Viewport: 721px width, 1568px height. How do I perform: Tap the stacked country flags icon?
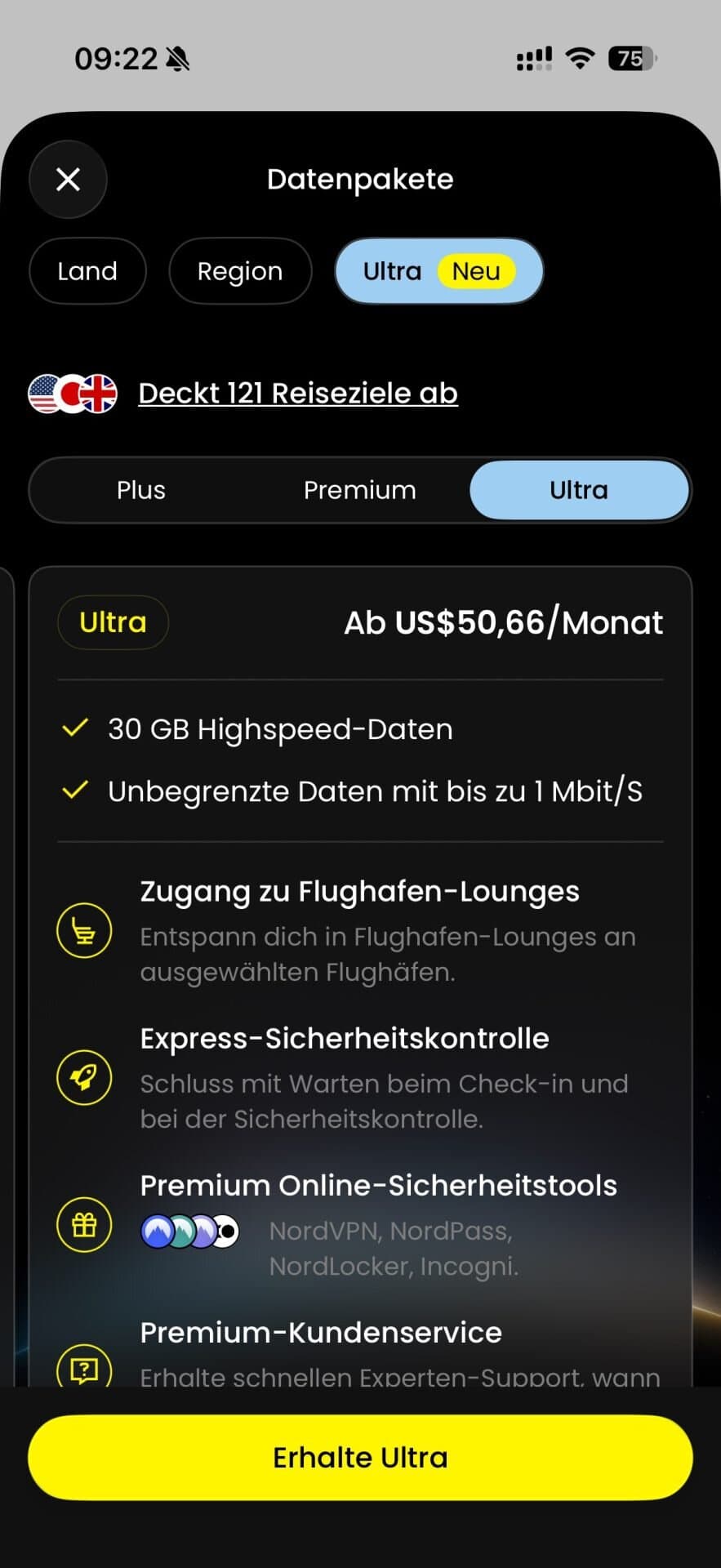(x=72, y=393)
